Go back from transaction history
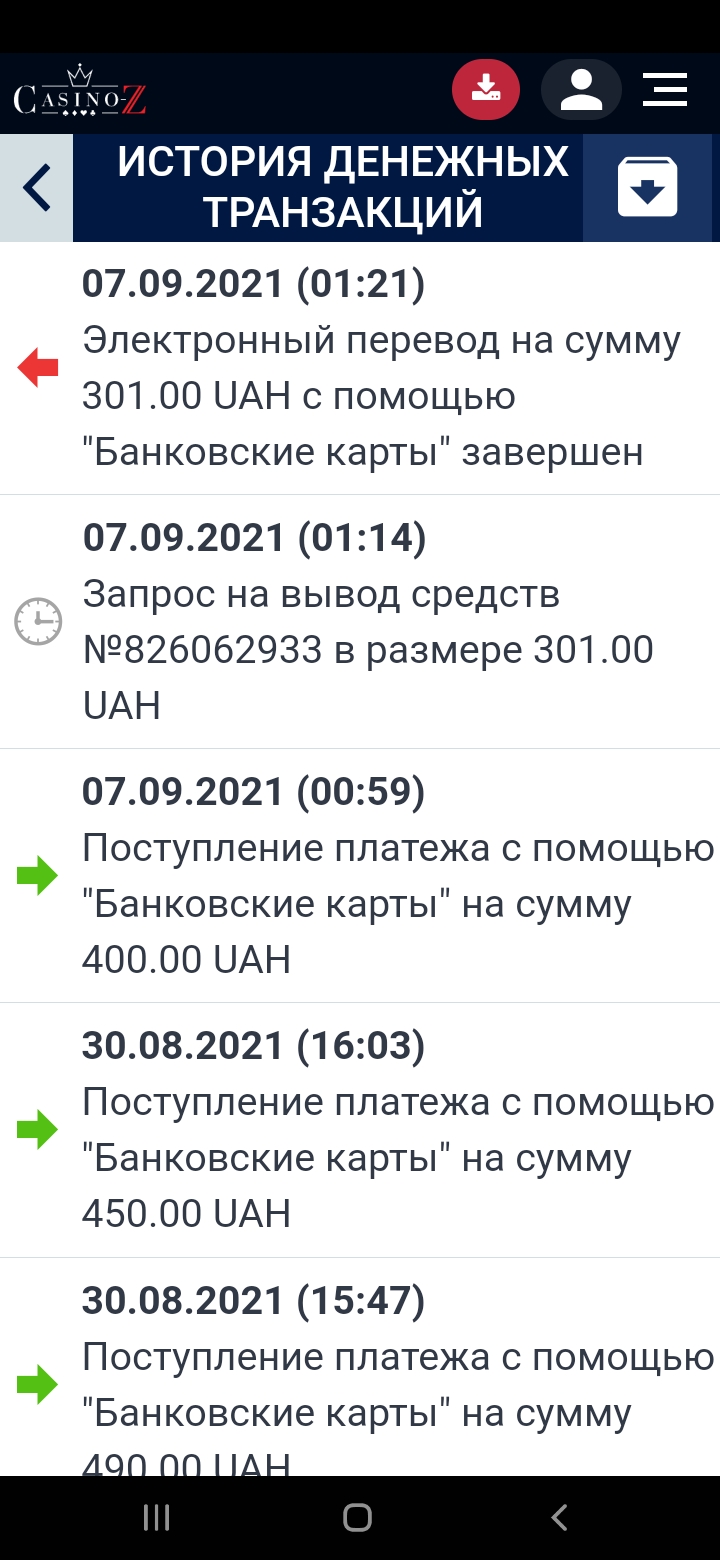720x1560 pixels. pos(37,188)
